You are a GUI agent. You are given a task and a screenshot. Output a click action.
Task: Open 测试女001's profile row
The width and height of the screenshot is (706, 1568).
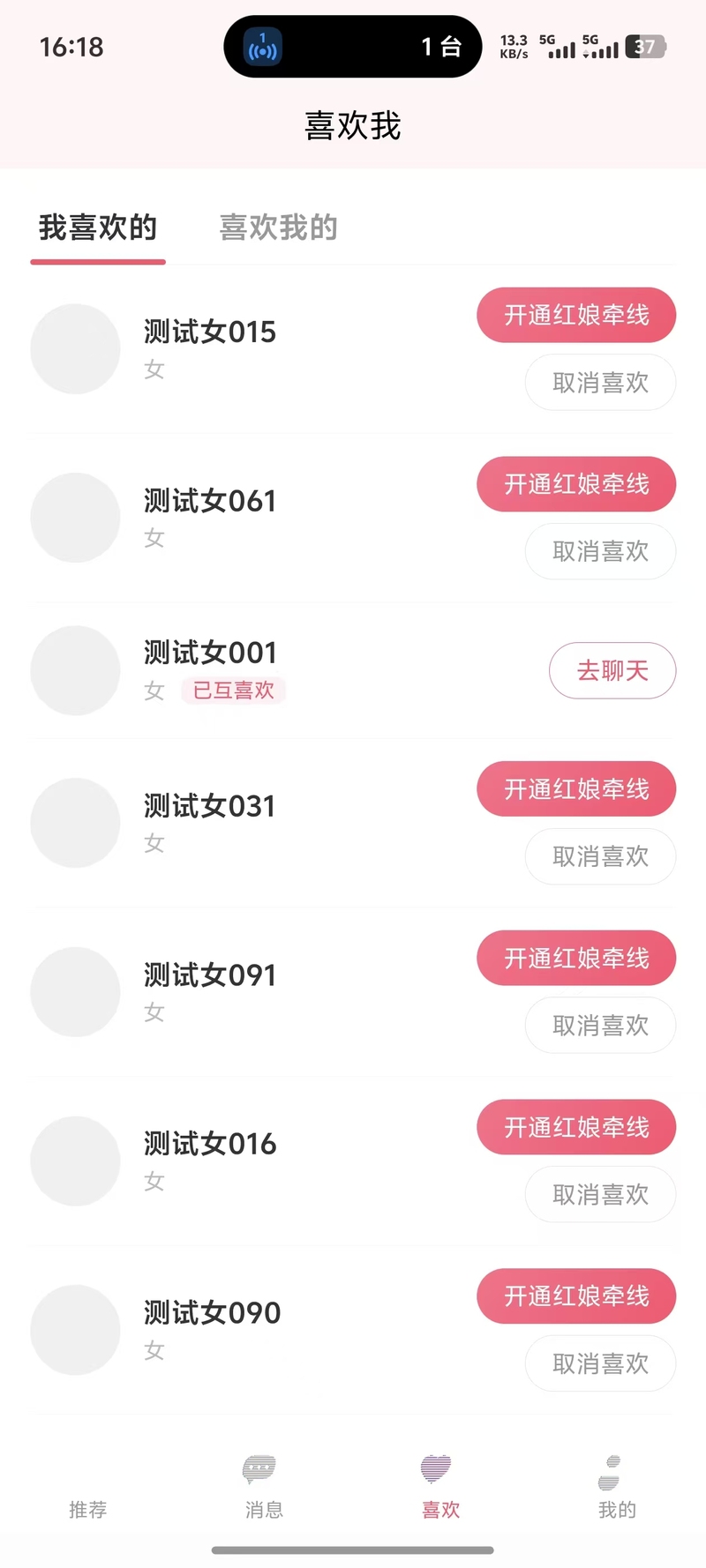(x=353, y=670)
